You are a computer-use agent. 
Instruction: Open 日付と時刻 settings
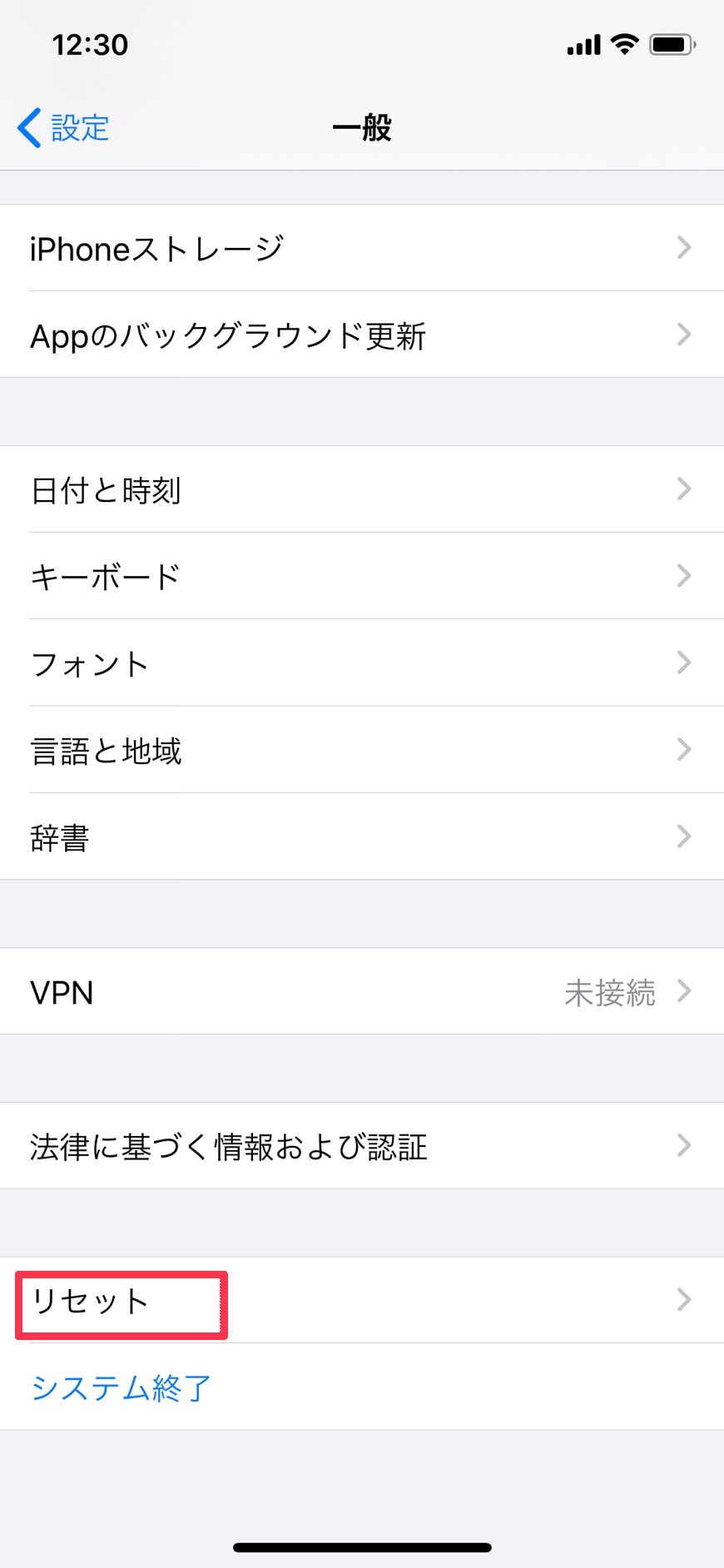coord(361,489)
